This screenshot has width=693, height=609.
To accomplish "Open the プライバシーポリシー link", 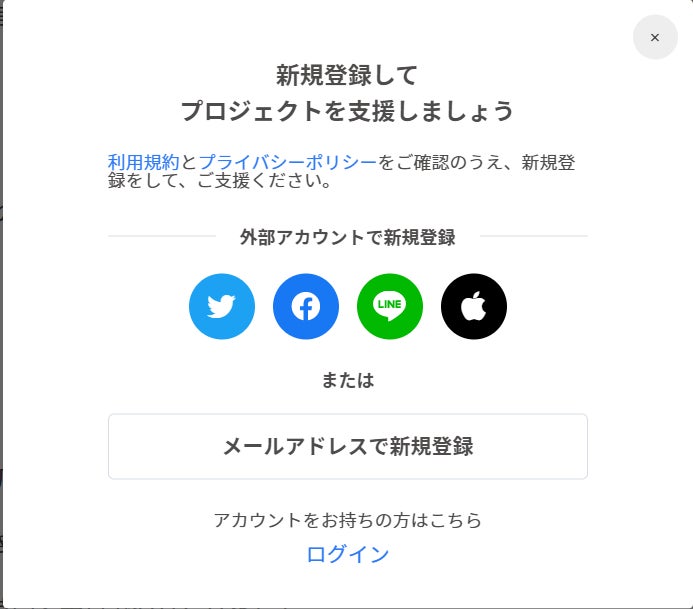I will coord(288,162).
